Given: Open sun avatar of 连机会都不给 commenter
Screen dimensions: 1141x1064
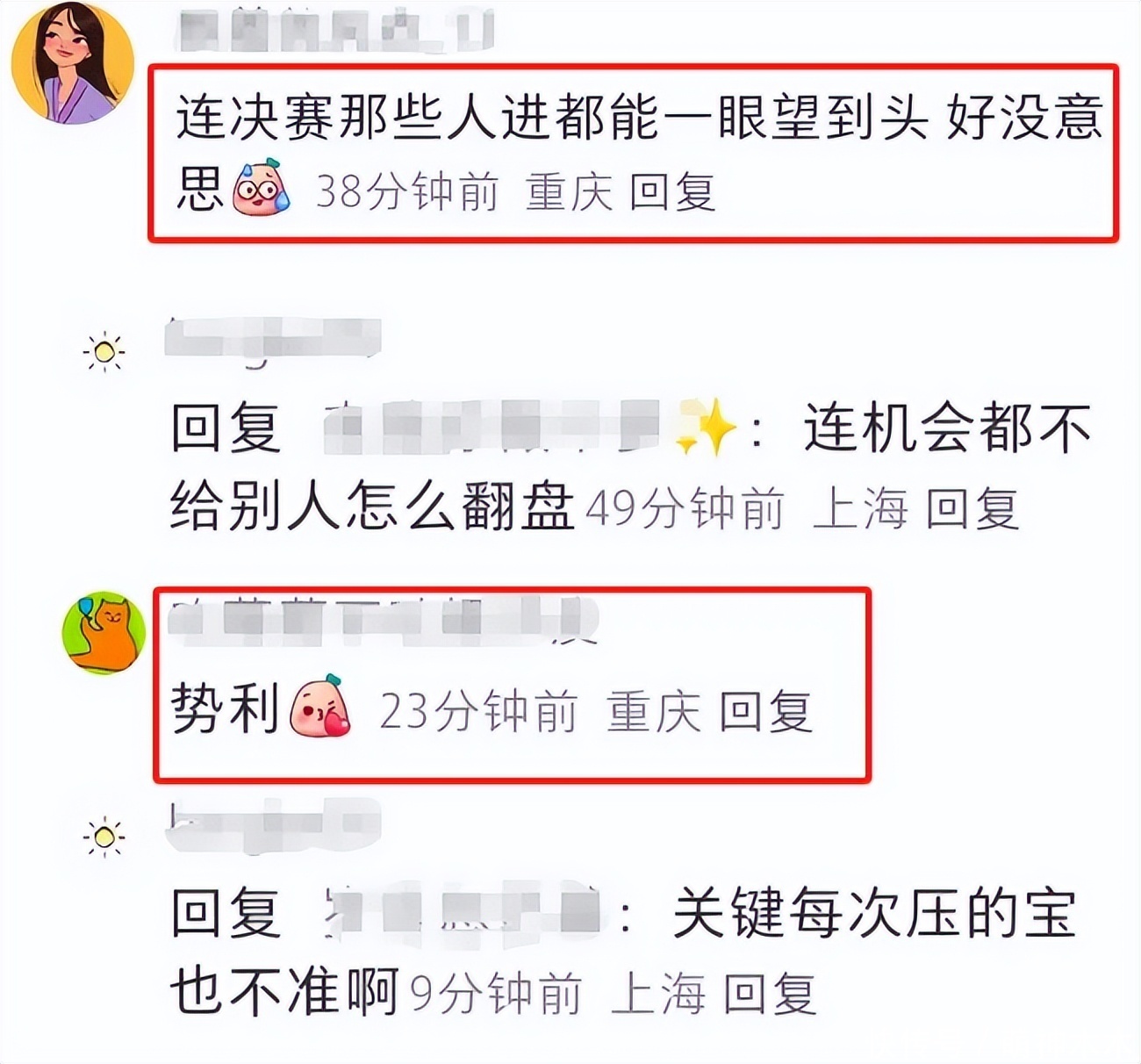Looking at the screenshot, I should click(104, 352).
